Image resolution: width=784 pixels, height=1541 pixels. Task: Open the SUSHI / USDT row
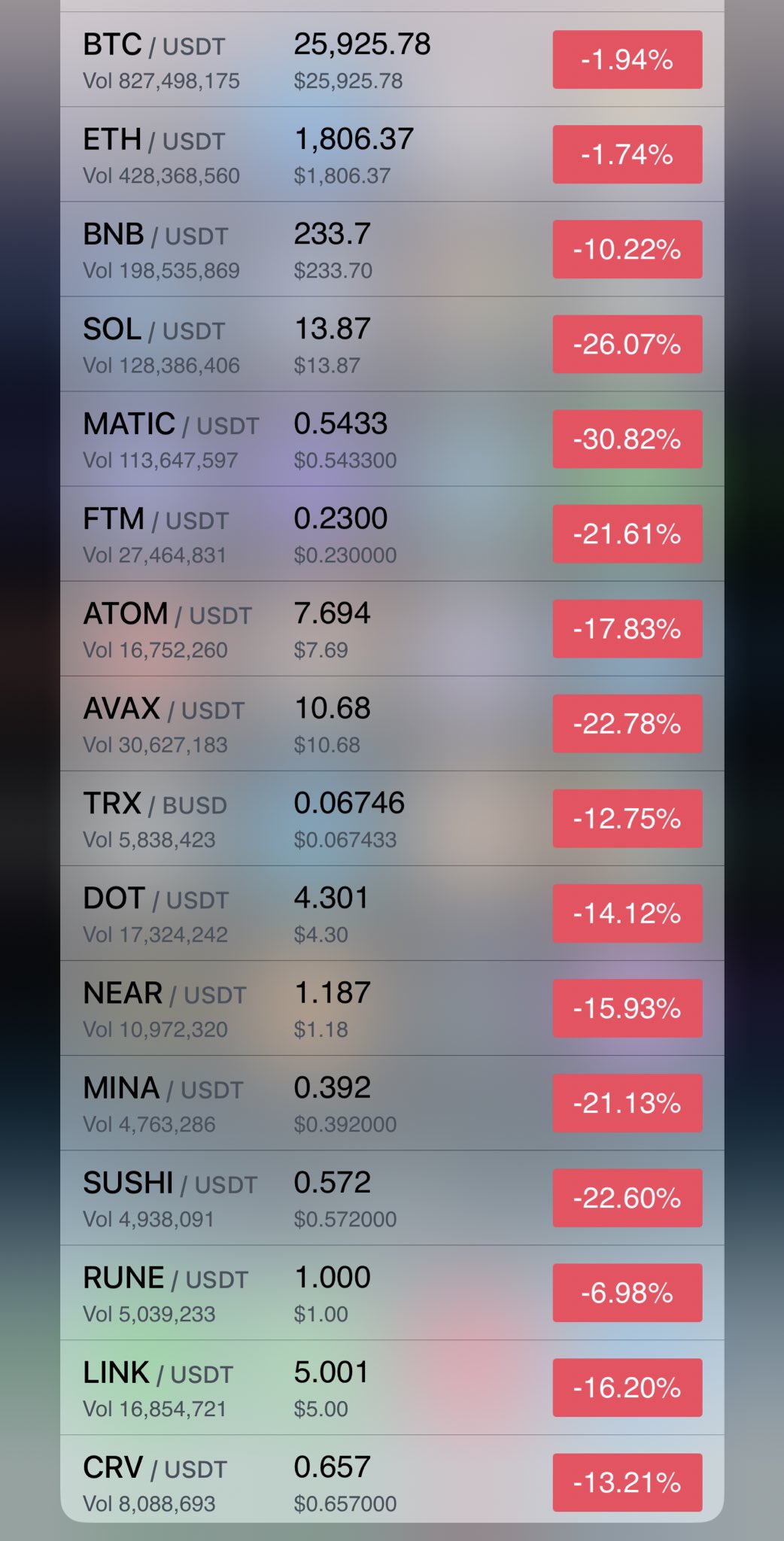pos(392,1197)
